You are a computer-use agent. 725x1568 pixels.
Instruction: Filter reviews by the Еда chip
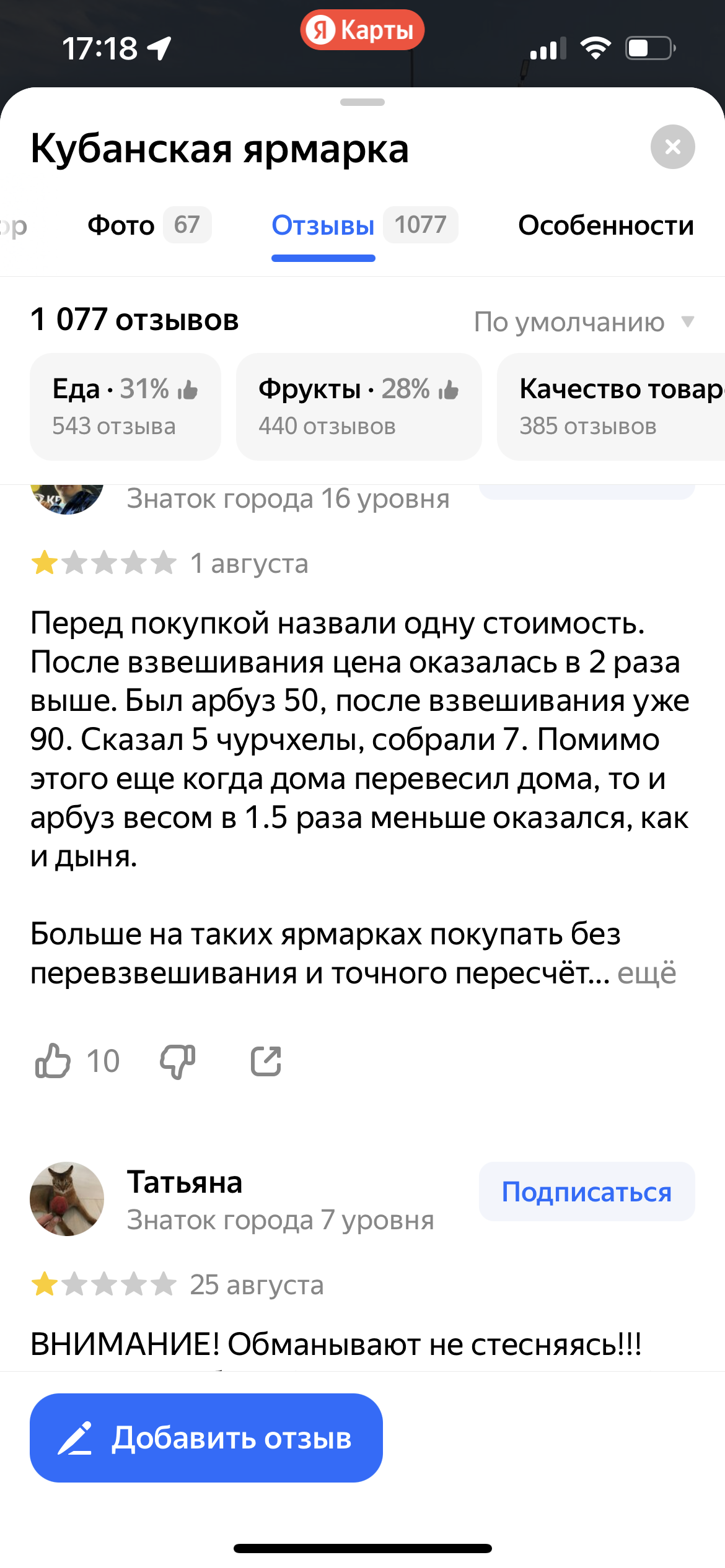coord(125,406)
